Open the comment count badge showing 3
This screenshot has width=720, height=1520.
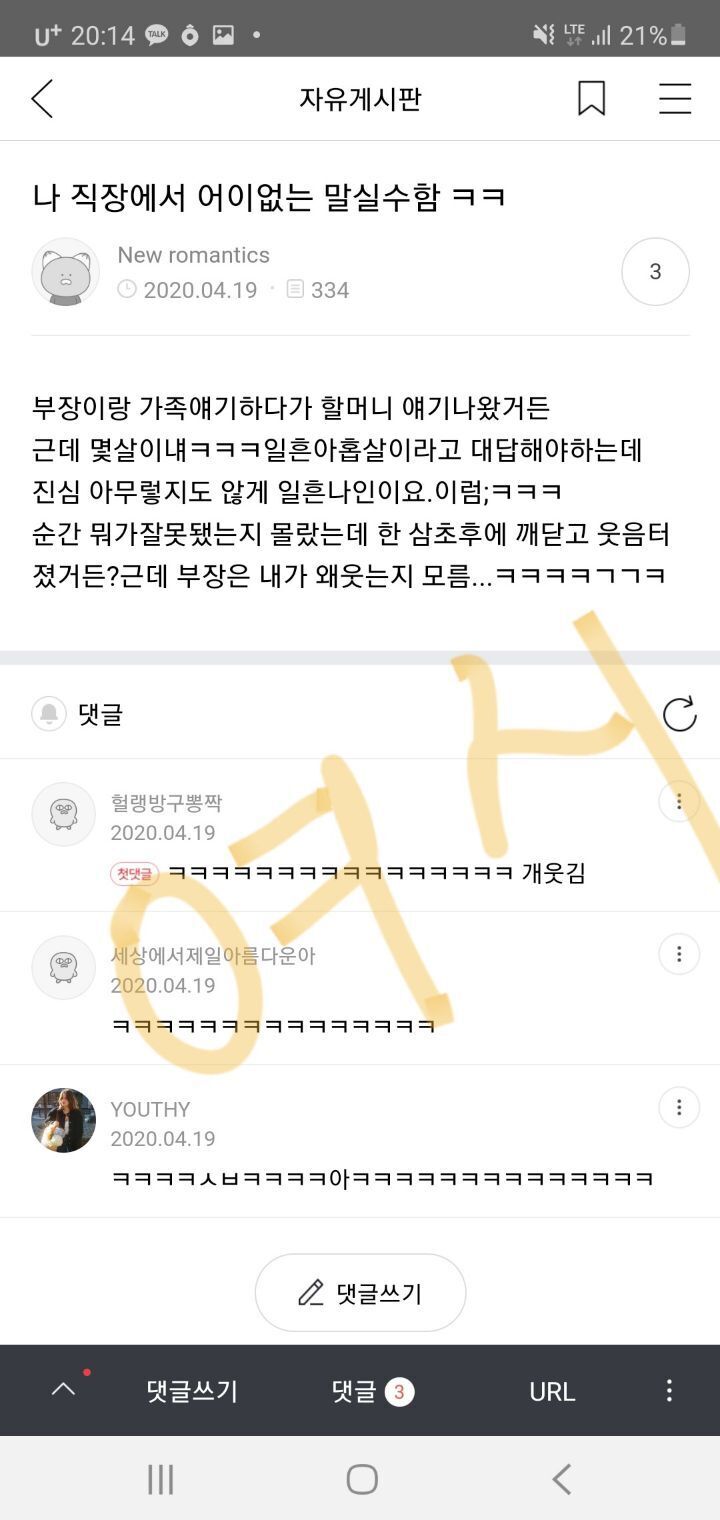pos(655,271)
